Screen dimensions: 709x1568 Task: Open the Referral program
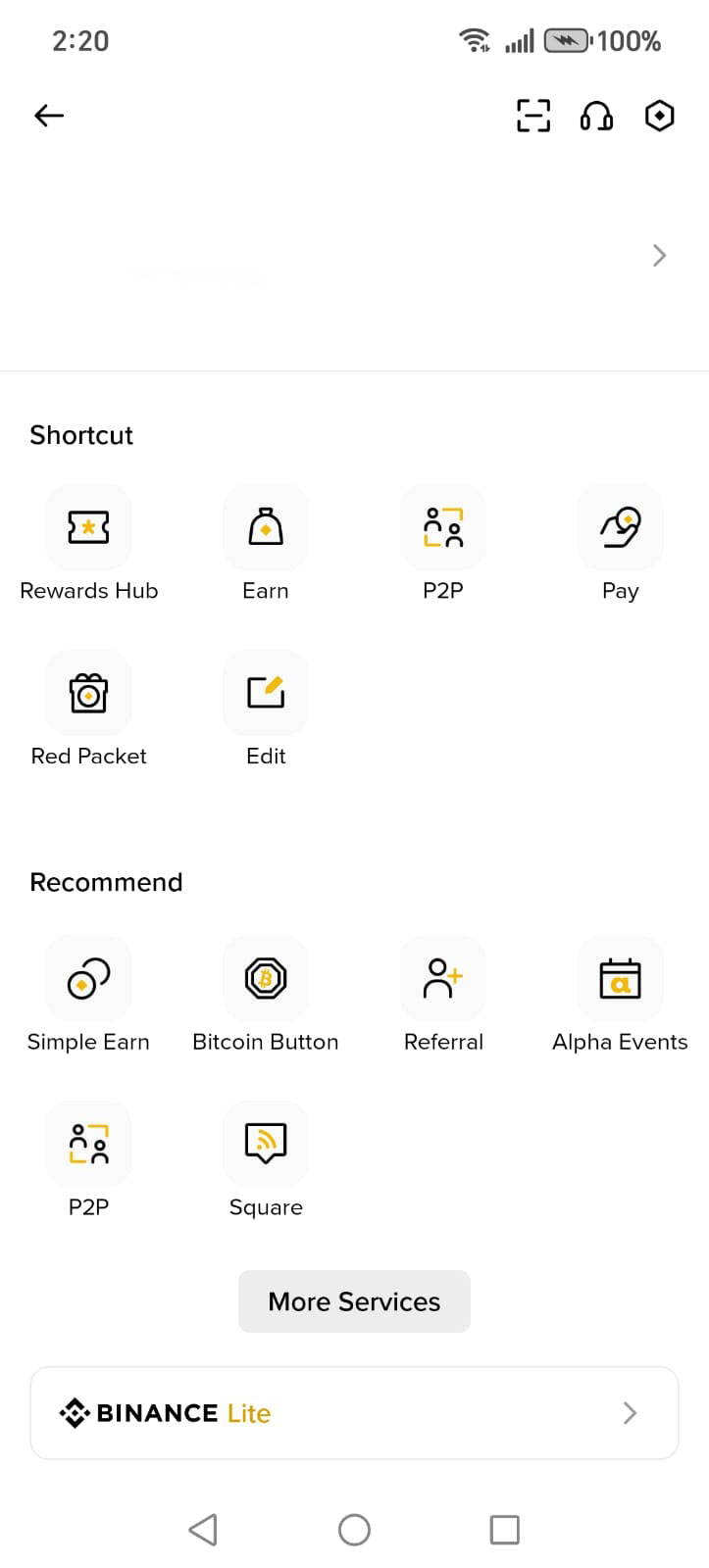coord(443,979)
